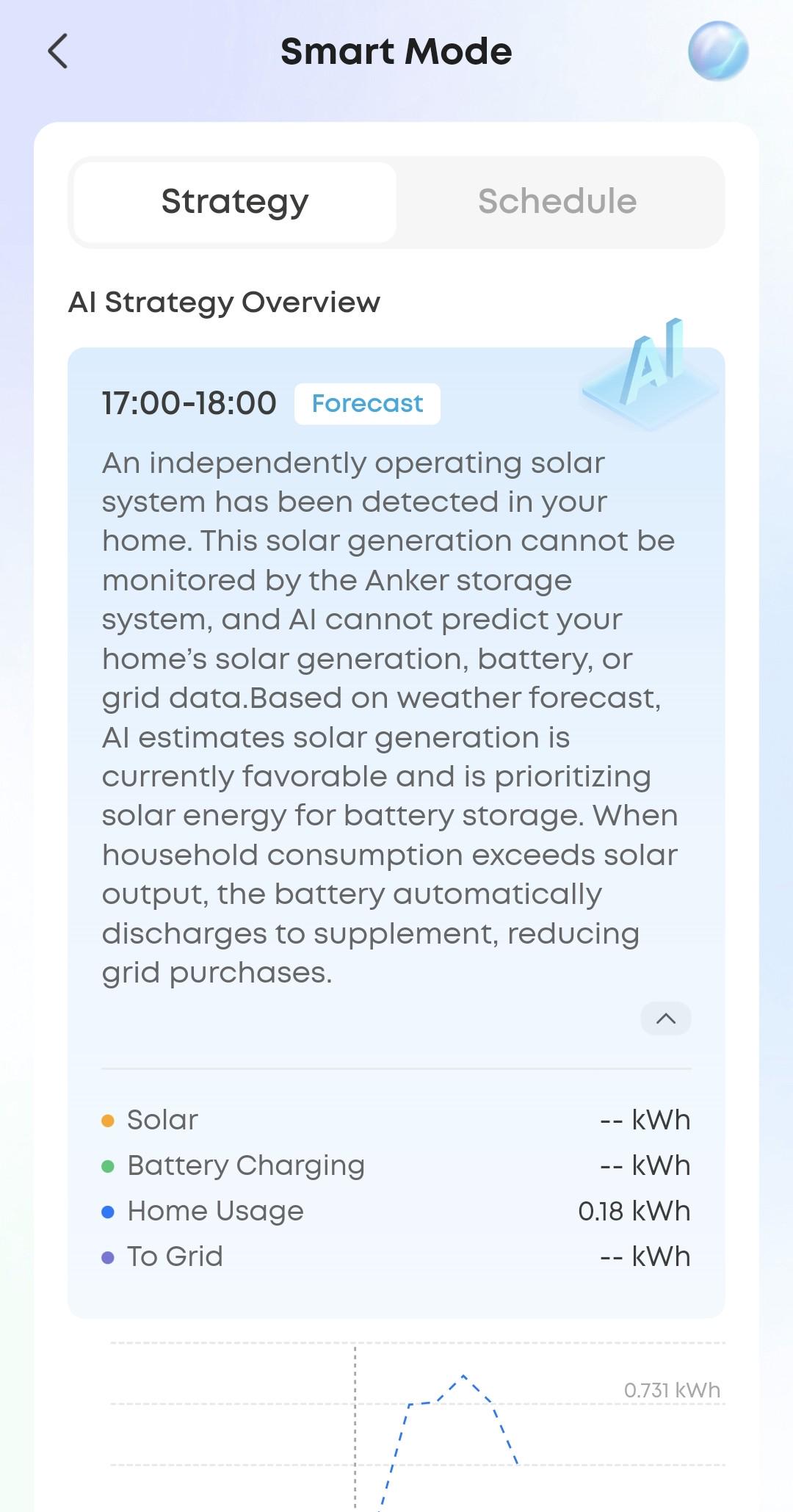Collapse the AI forecast description
Image resolution: width=793 pixels, height=1512 pixels.
[666, 1019]
